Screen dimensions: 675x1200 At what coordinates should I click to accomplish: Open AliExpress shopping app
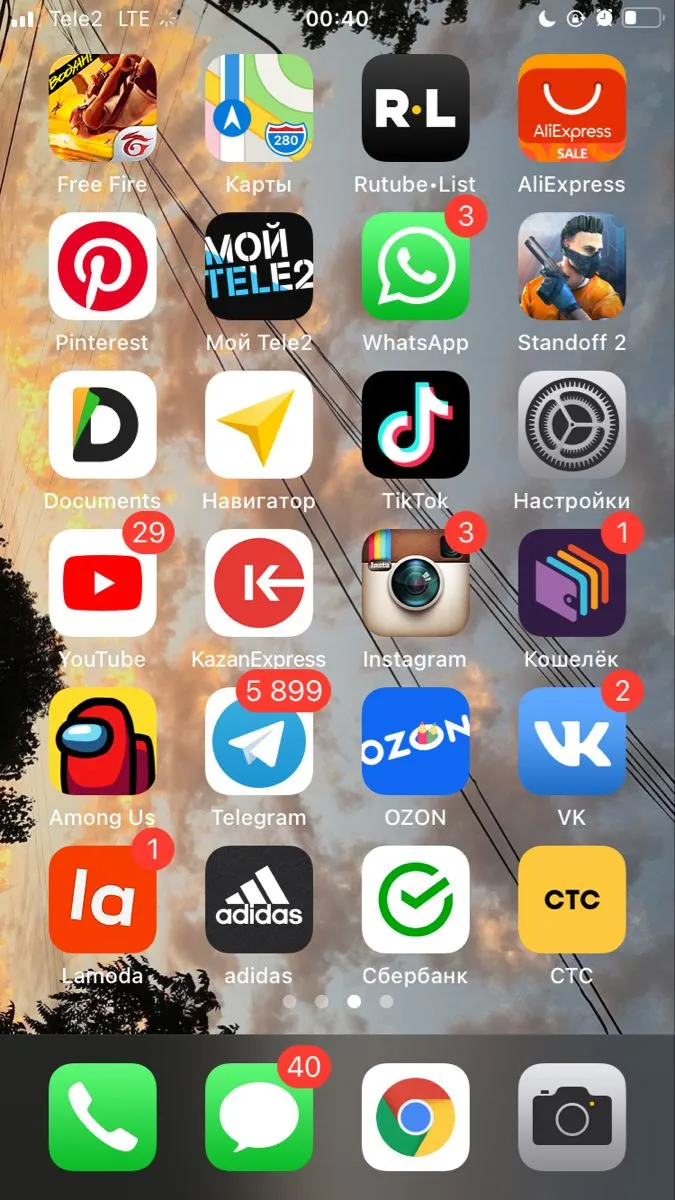(572, 108)
